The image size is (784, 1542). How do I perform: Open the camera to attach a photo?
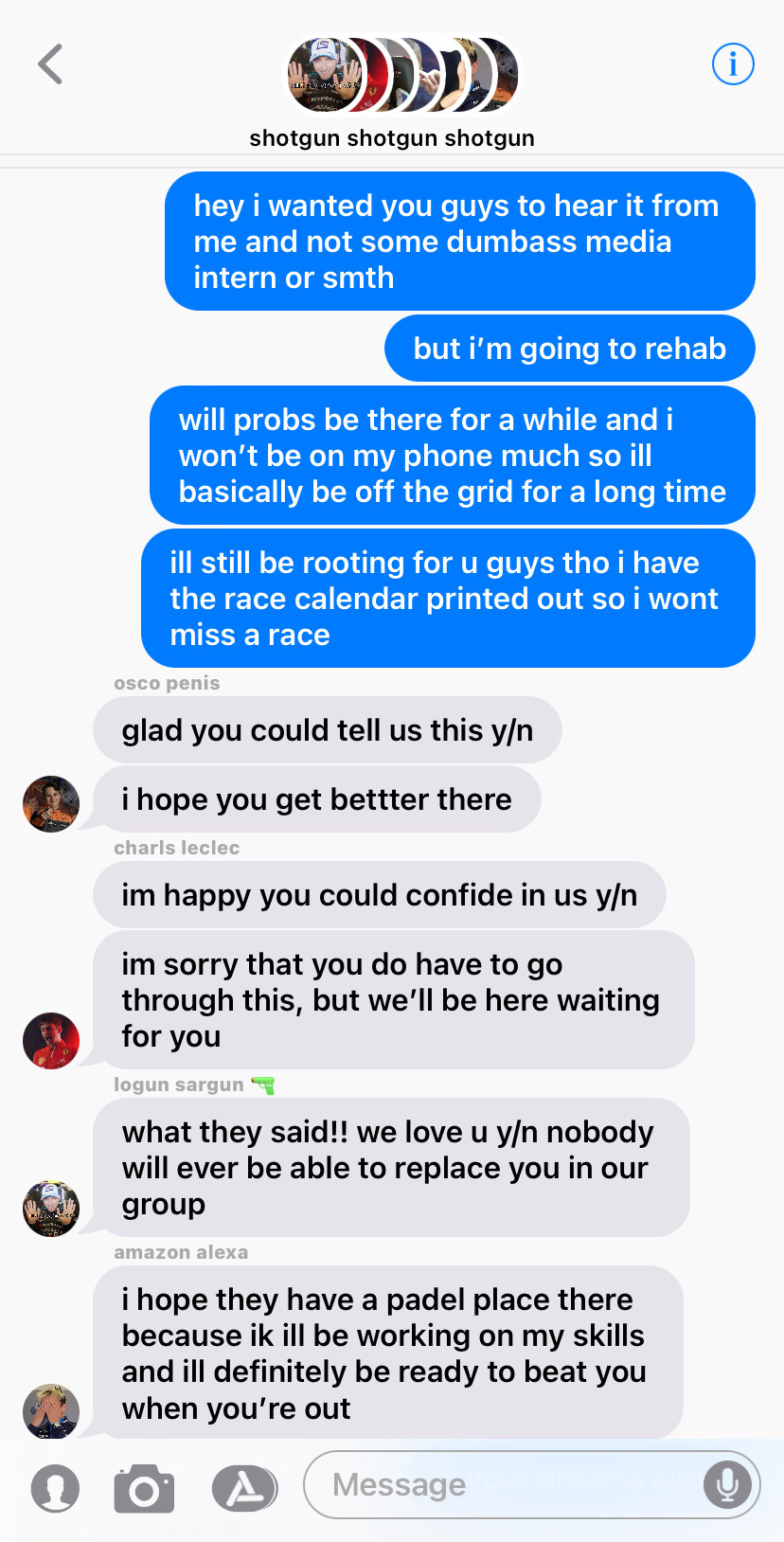(x=144, y=1488)
